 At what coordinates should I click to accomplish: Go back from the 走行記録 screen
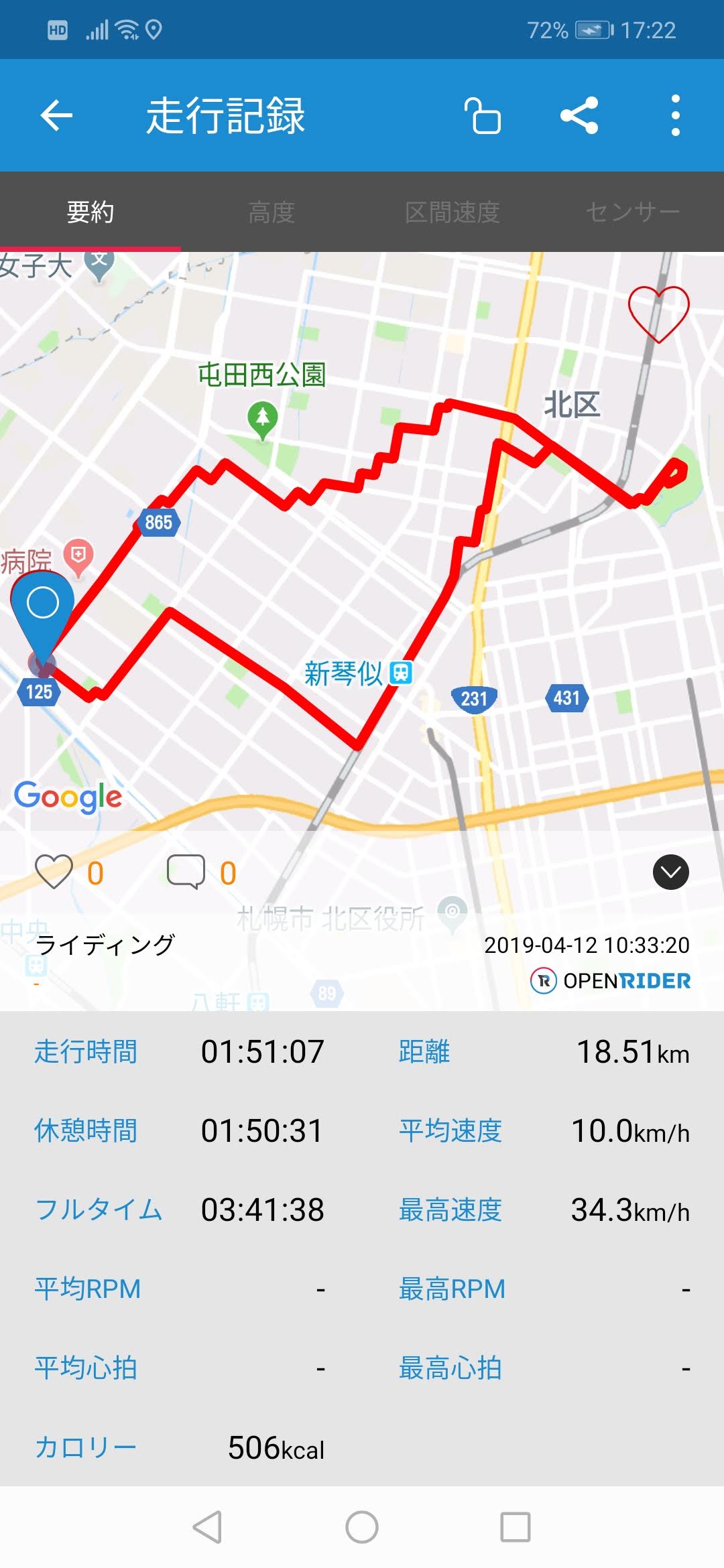point(56,116)
